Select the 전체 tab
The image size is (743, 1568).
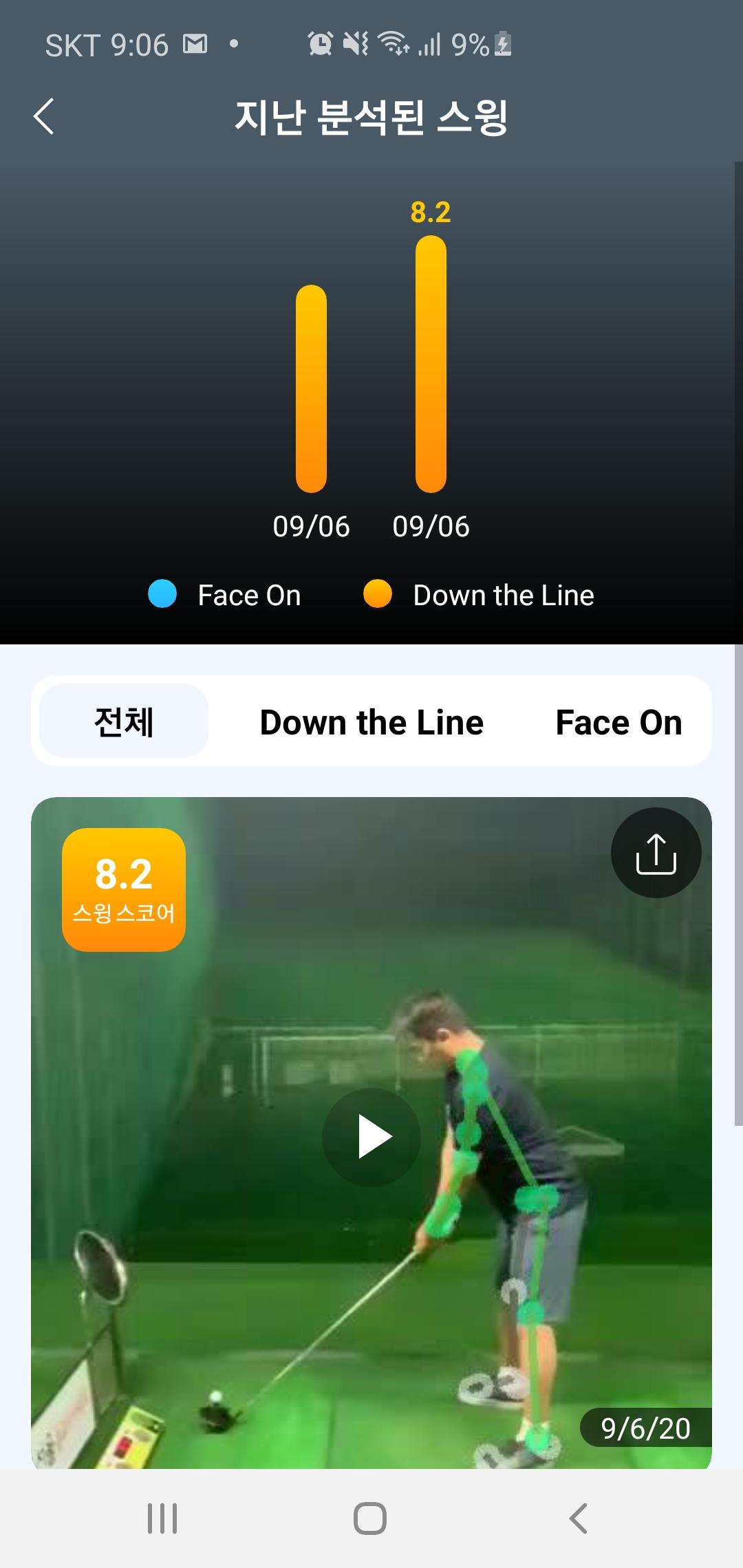click(124, 721)
